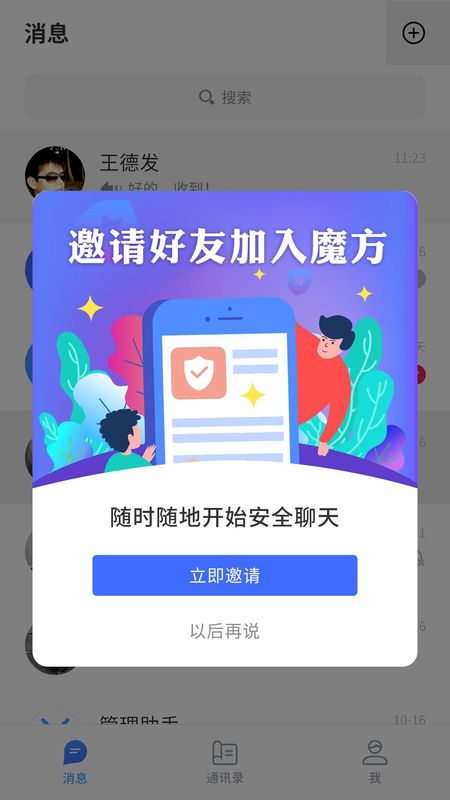
Task: Tap the 立即邀请 button
Action: pyautogui.click(x=224, y=575)
